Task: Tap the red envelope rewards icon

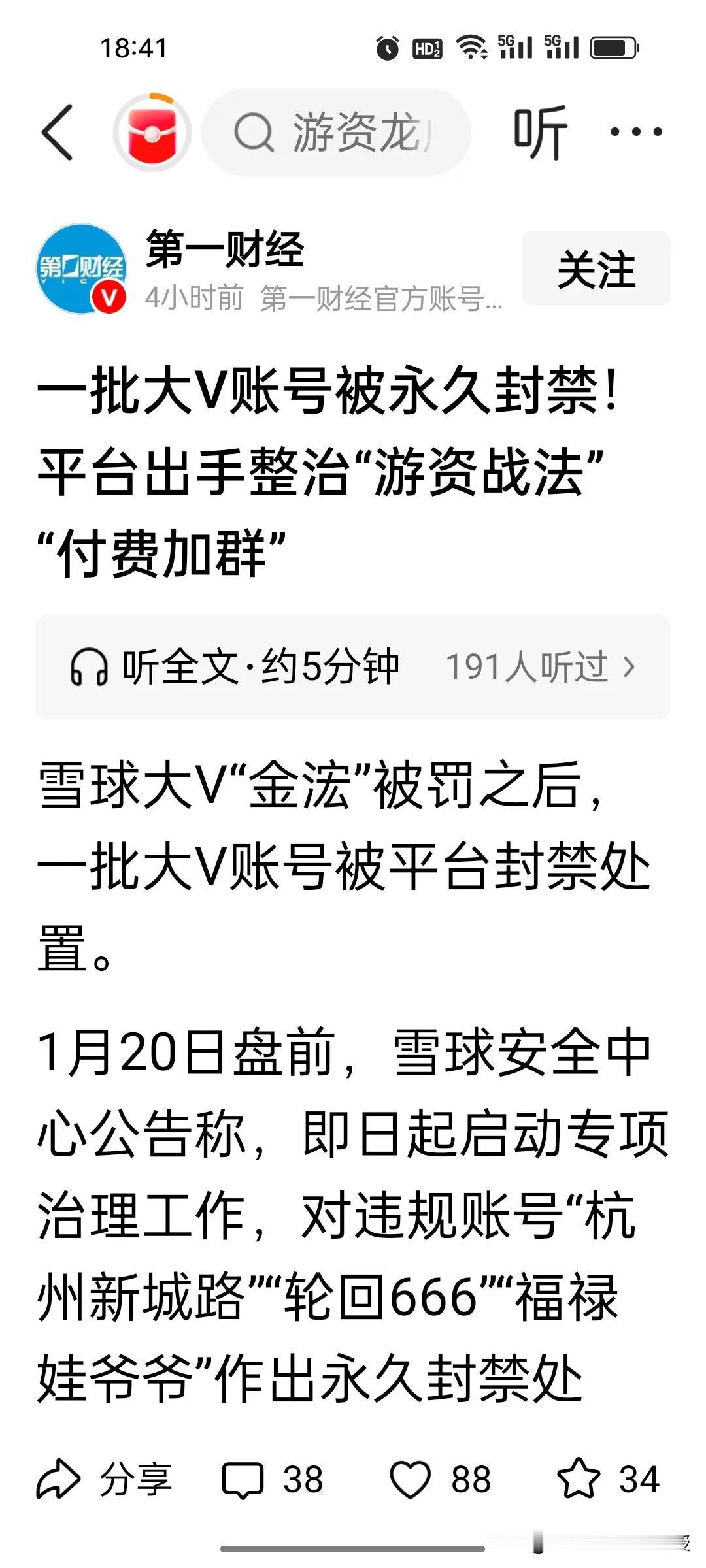Action: pyautogui.click(x=152, y=131)
